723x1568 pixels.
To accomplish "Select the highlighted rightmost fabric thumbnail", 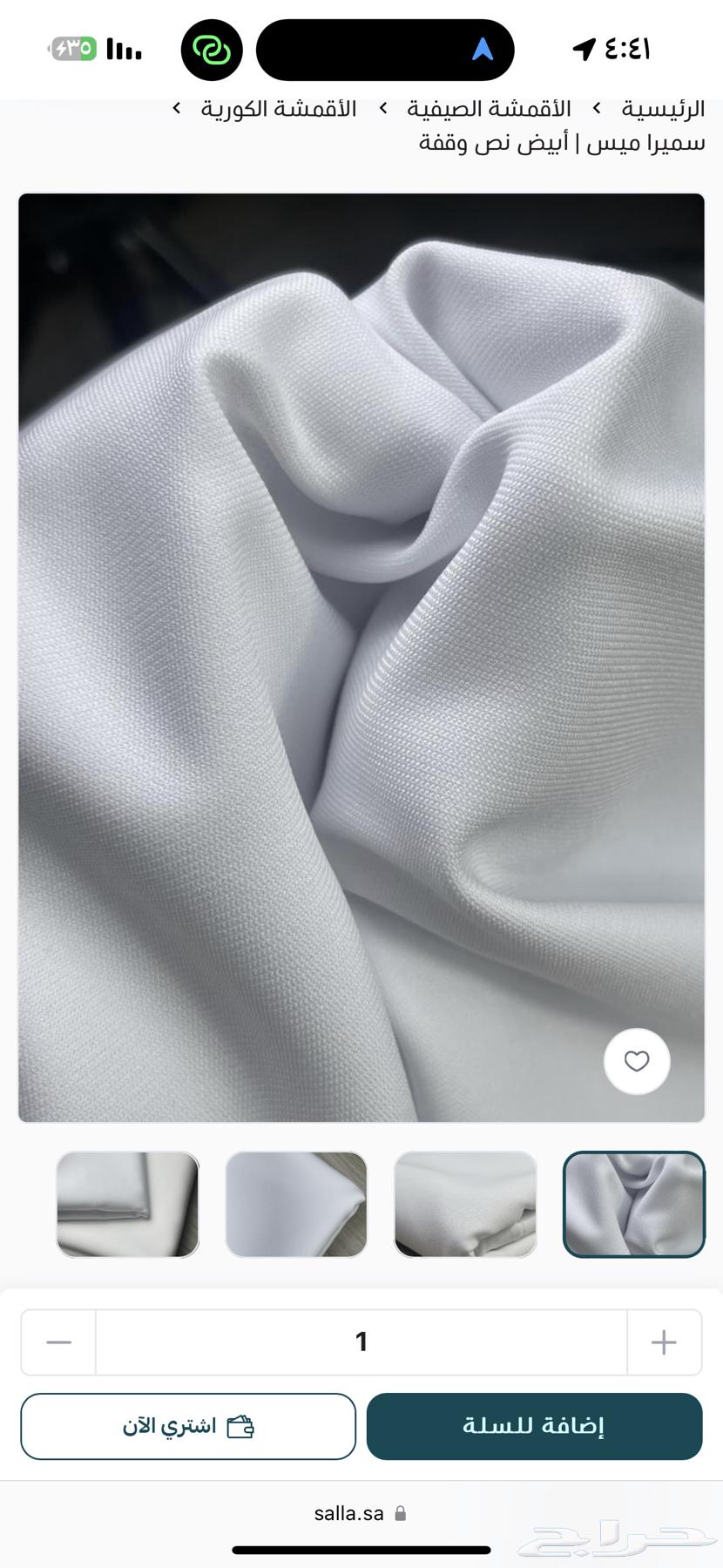I will [x=634, y=1204].
